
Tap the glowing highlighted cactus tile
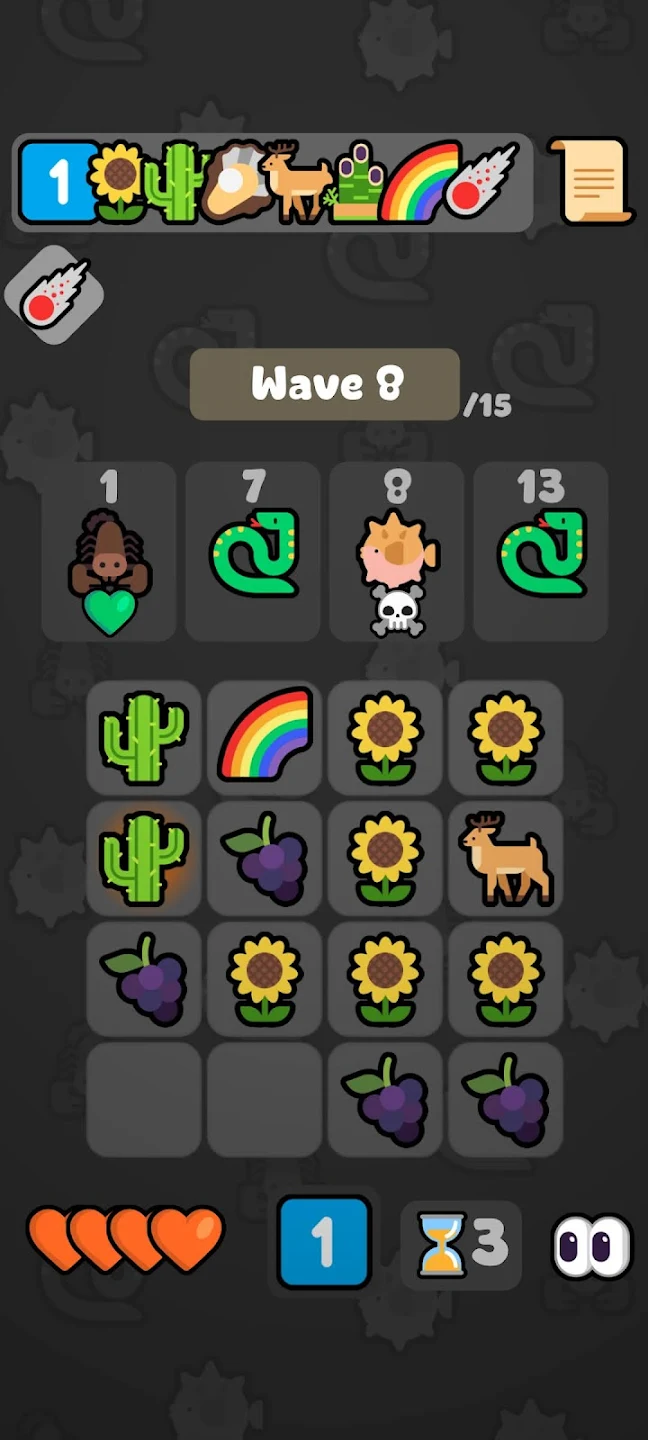pos(144,857)
